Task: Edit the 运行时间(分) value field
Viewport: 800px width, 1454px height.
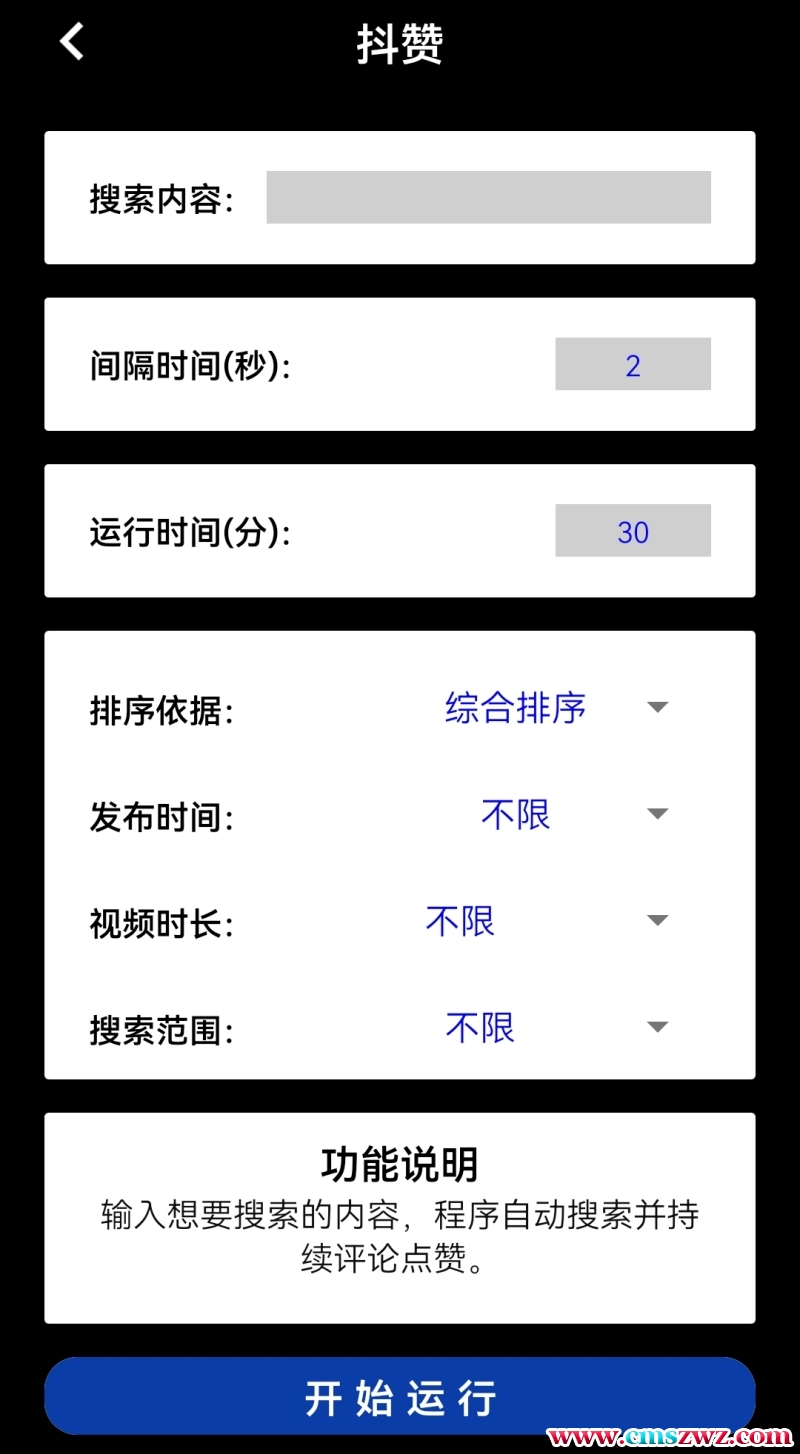Action: tap(632, 531)
